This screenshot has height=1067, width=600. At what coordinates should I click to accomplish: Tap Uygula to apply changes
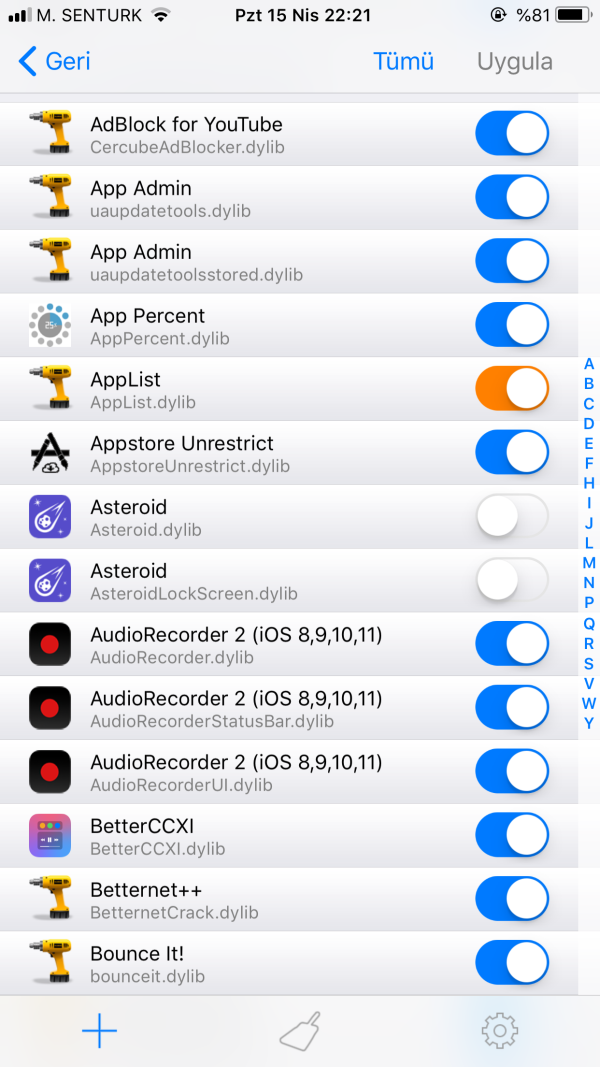coord(514,61)
